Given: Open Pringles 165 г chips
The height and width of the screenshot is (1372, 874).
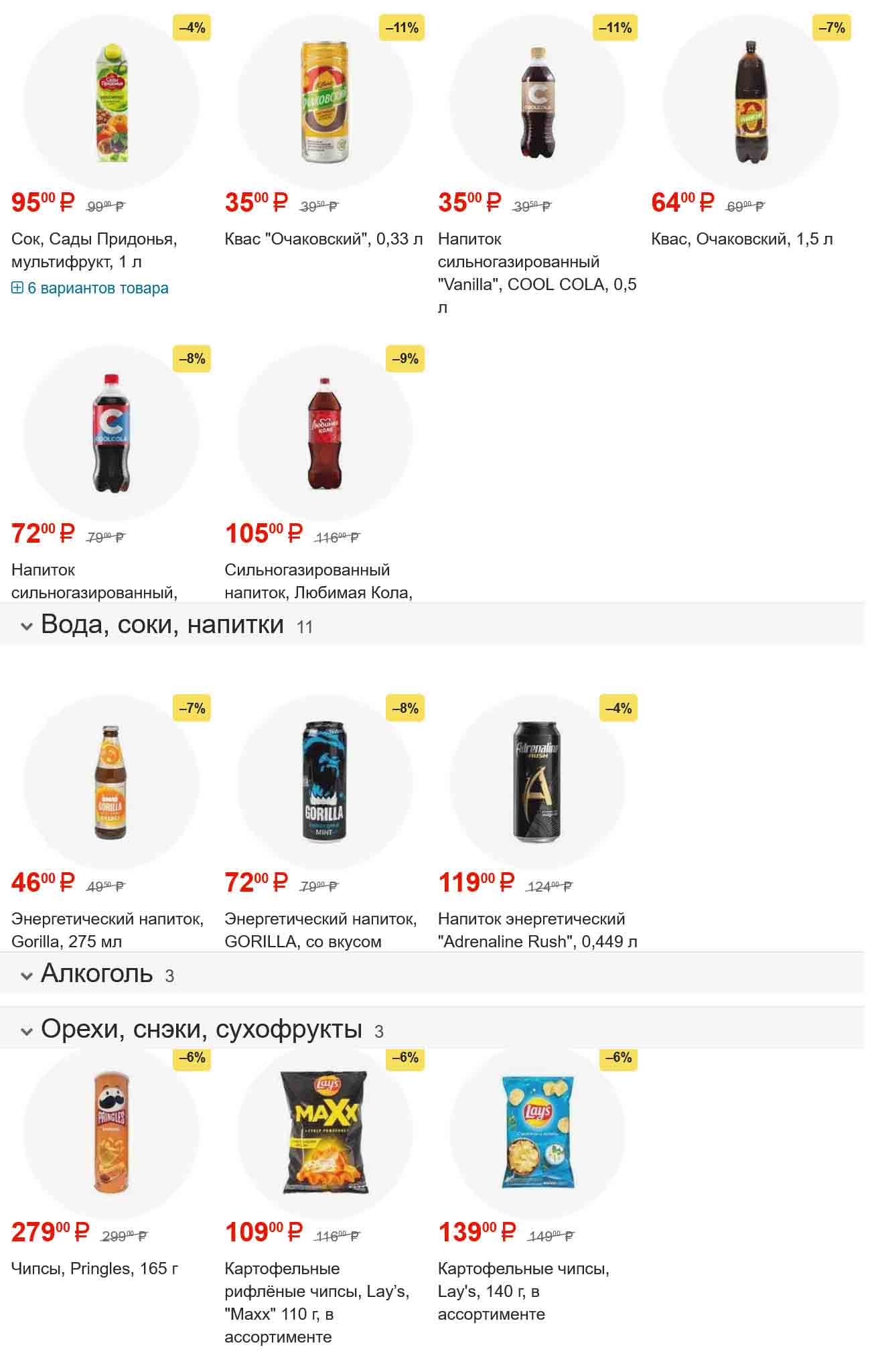Looking at the screenshot, I should 111,1132.
